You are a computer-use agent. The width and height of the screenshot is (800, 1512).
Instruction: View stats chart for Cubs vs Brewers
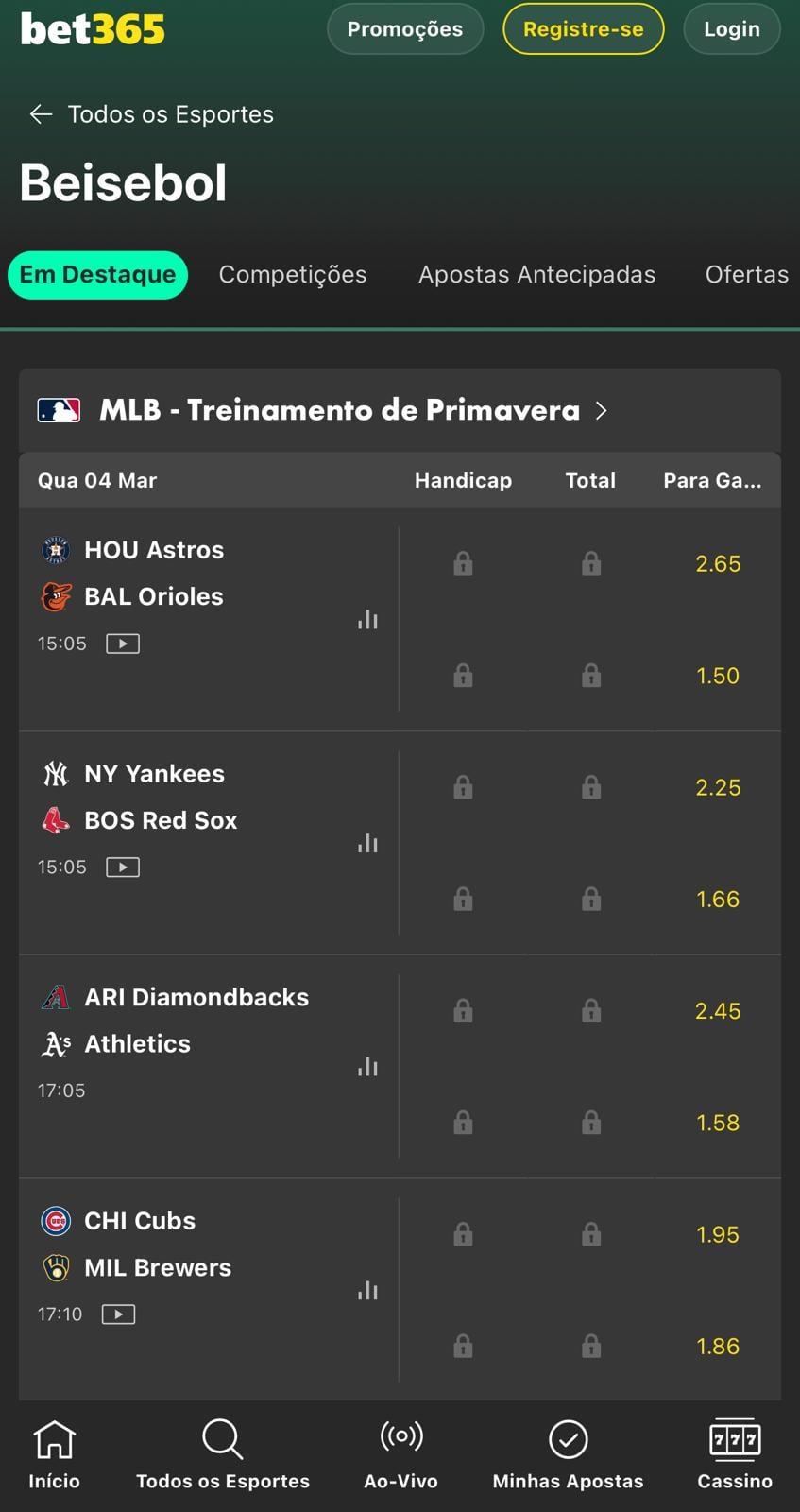(367, 1291)
